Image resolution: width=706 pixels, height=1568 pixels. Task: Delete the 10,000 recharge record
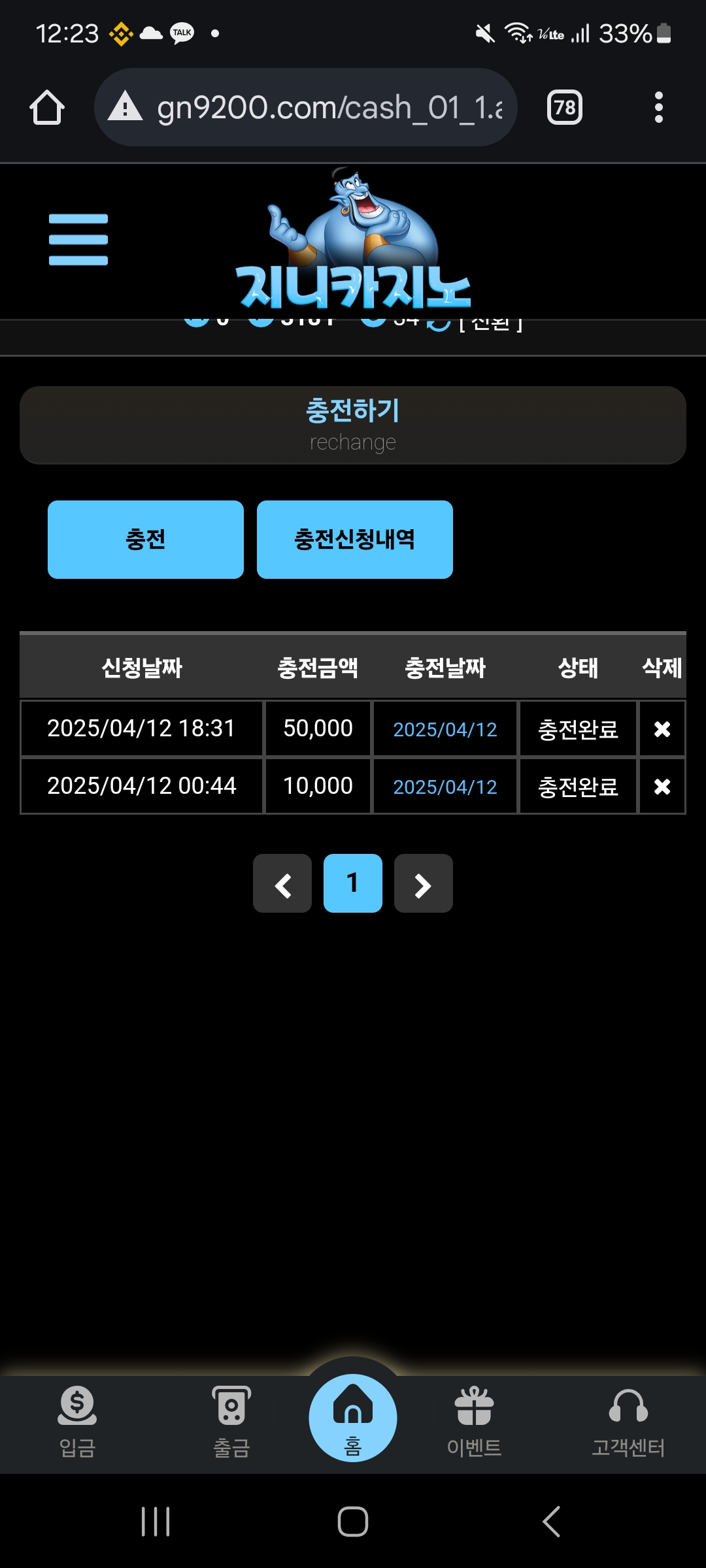662,787
